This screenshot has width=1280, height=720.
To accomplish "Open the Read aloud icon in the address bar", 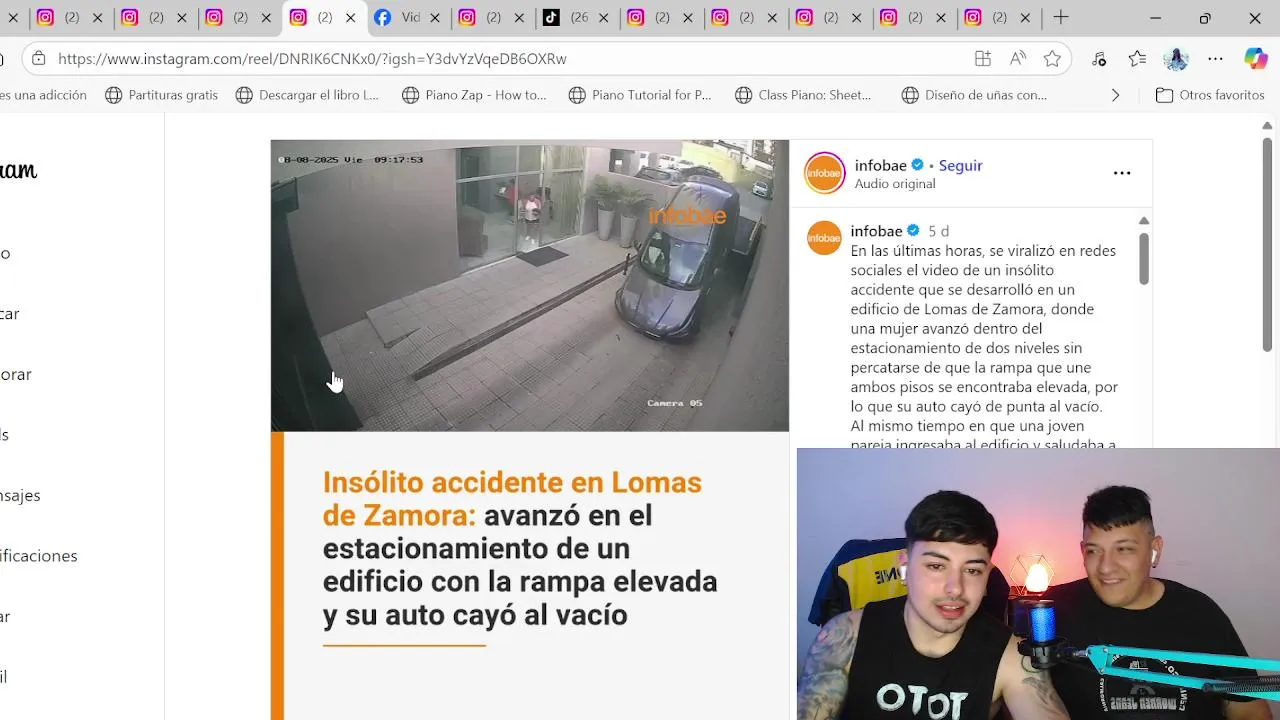I will pos(1018,59).
